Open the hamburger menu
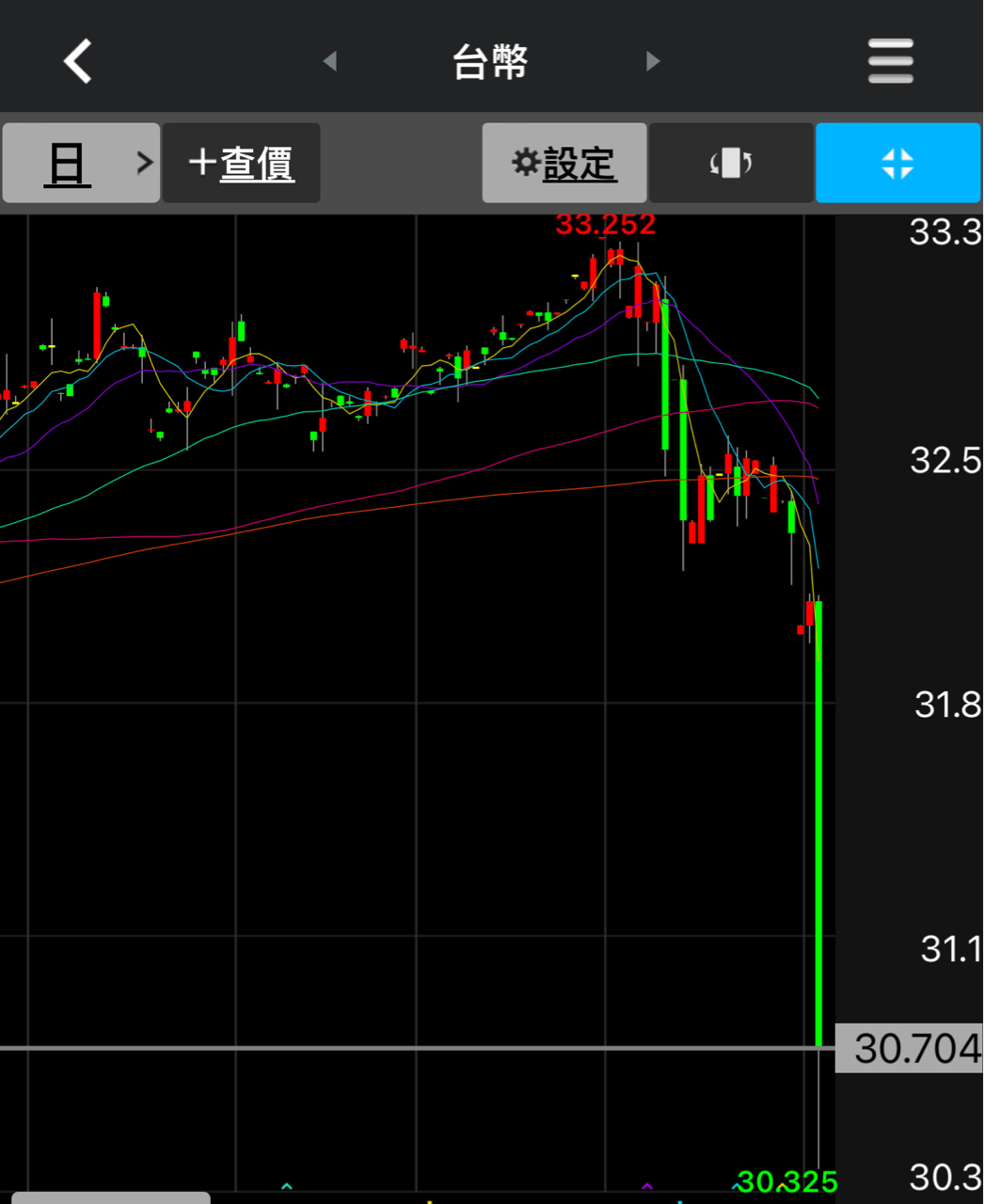The image size is (984, 1204). pyautogui.click(x=890, y=61)
